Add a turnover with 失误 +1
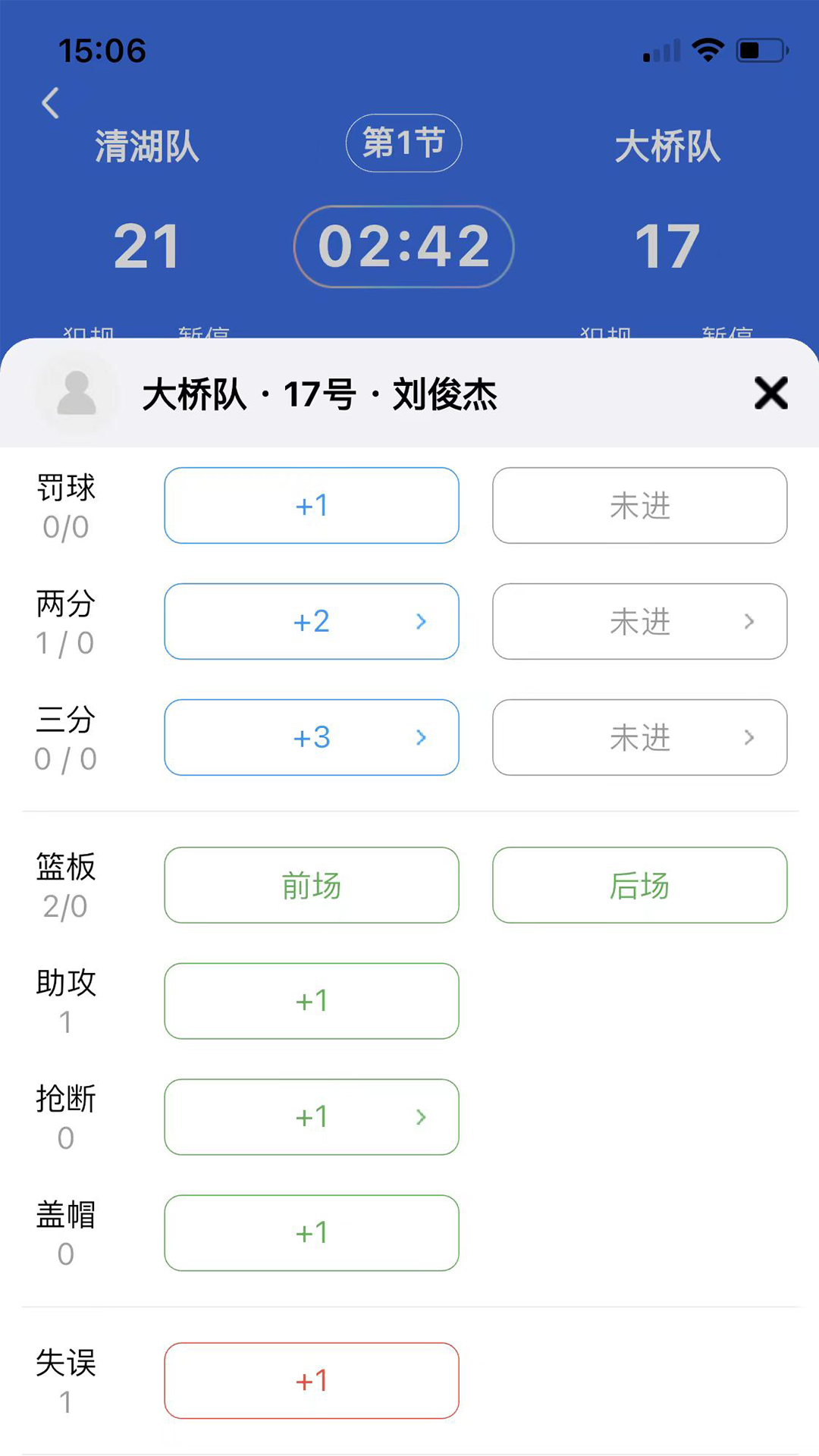 tap(311, 1379)
